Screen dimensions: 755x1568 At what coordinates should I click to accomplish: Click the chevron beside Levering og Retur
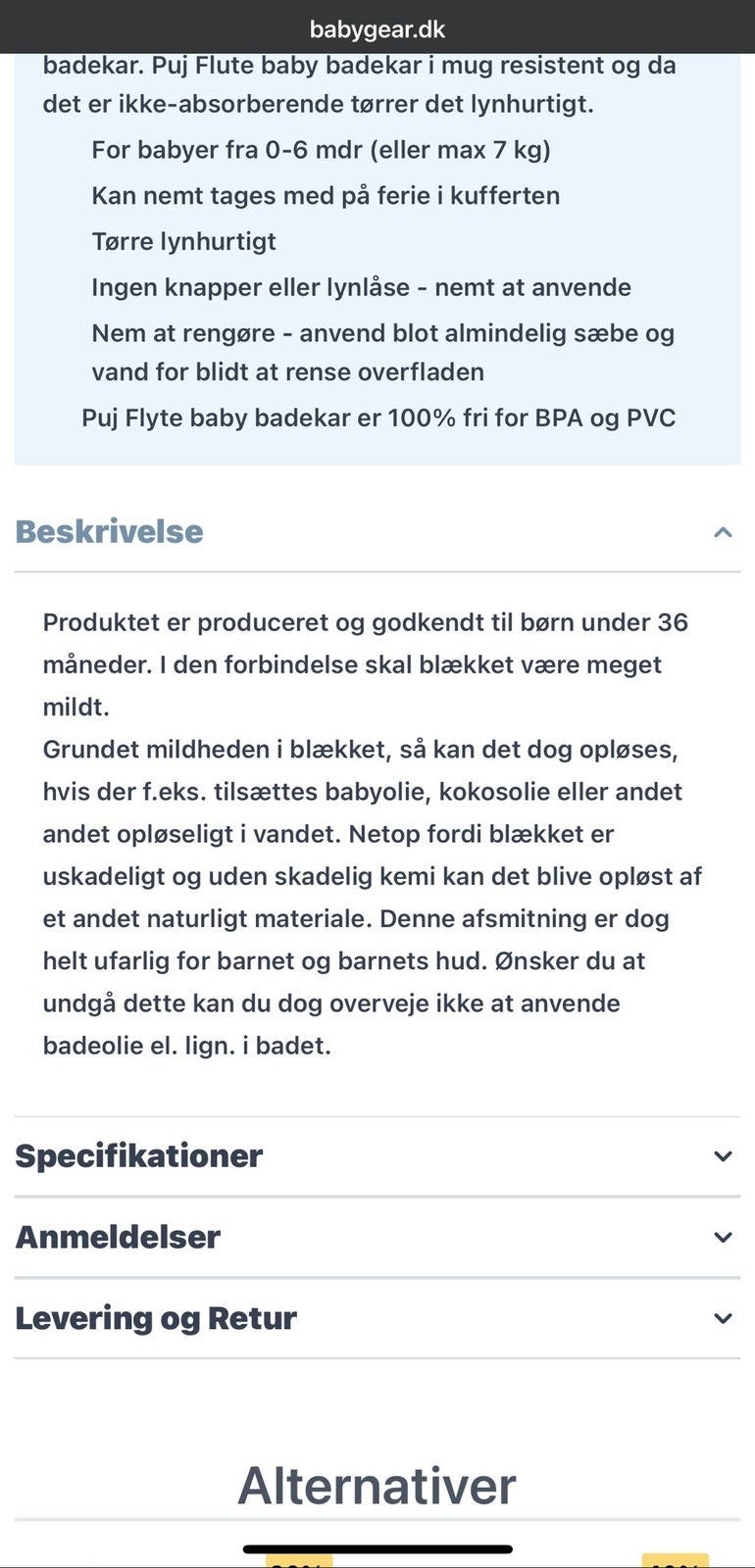724,1318
